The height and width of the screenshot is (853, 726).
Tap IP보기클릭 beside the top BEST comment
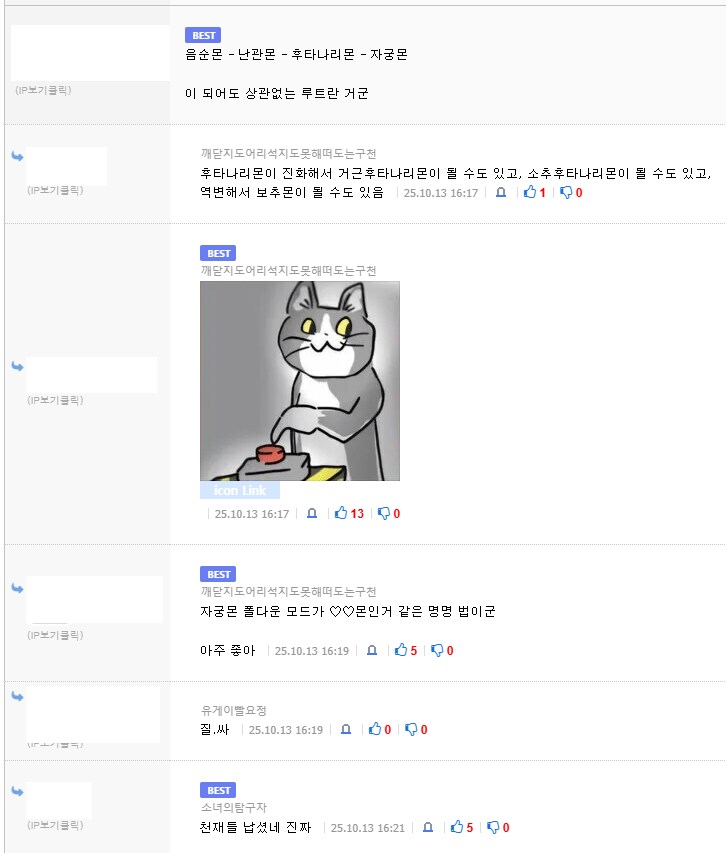(43, 90)
